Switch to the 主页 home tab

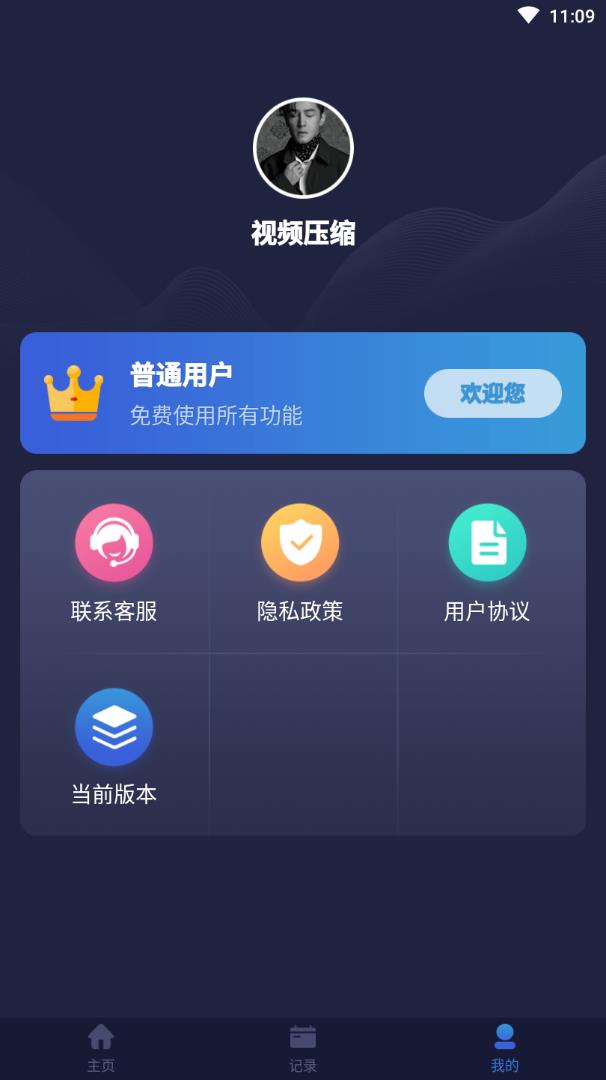click(x=101, y=1047)
